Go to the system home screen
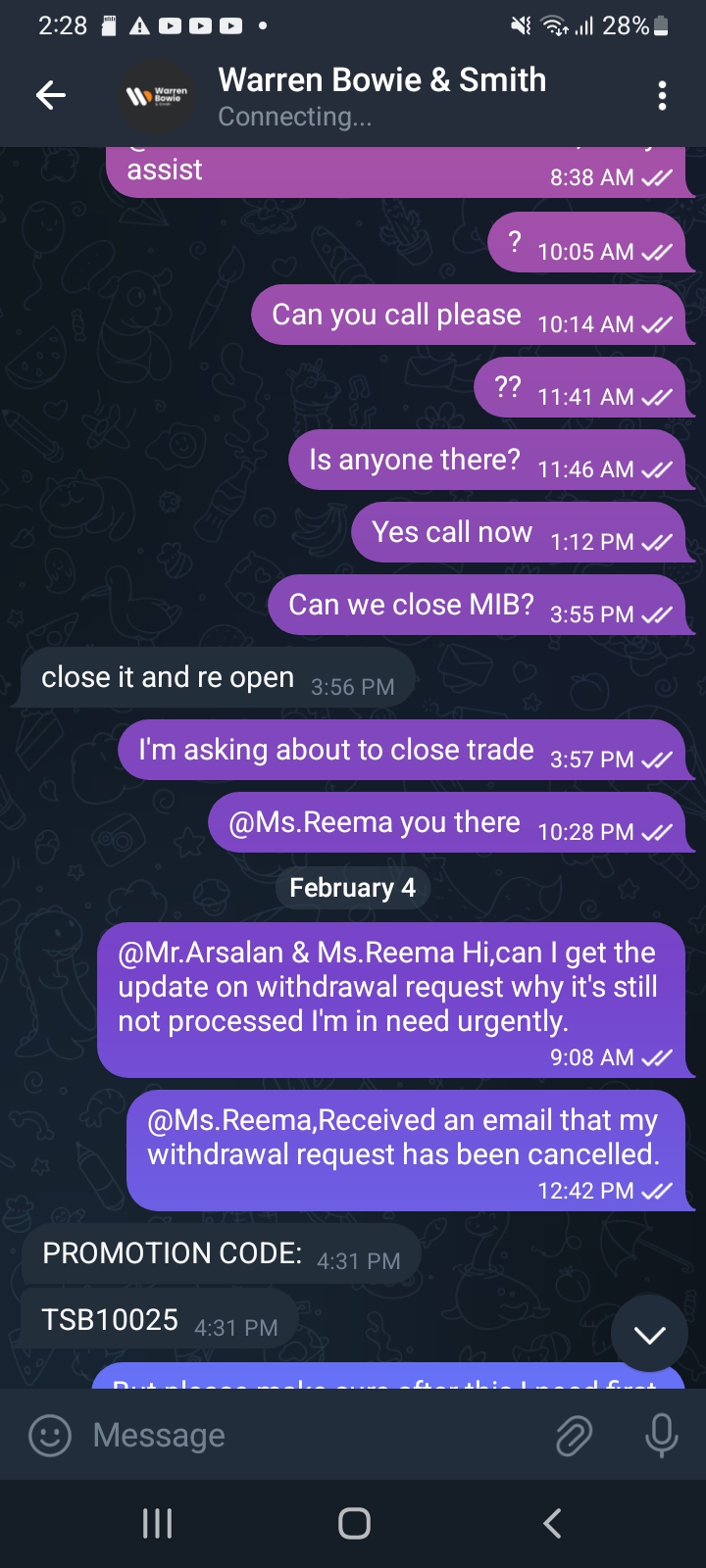Image resolution: width=706 pixels, height=1568 pixels. [x=354, y=1523]
